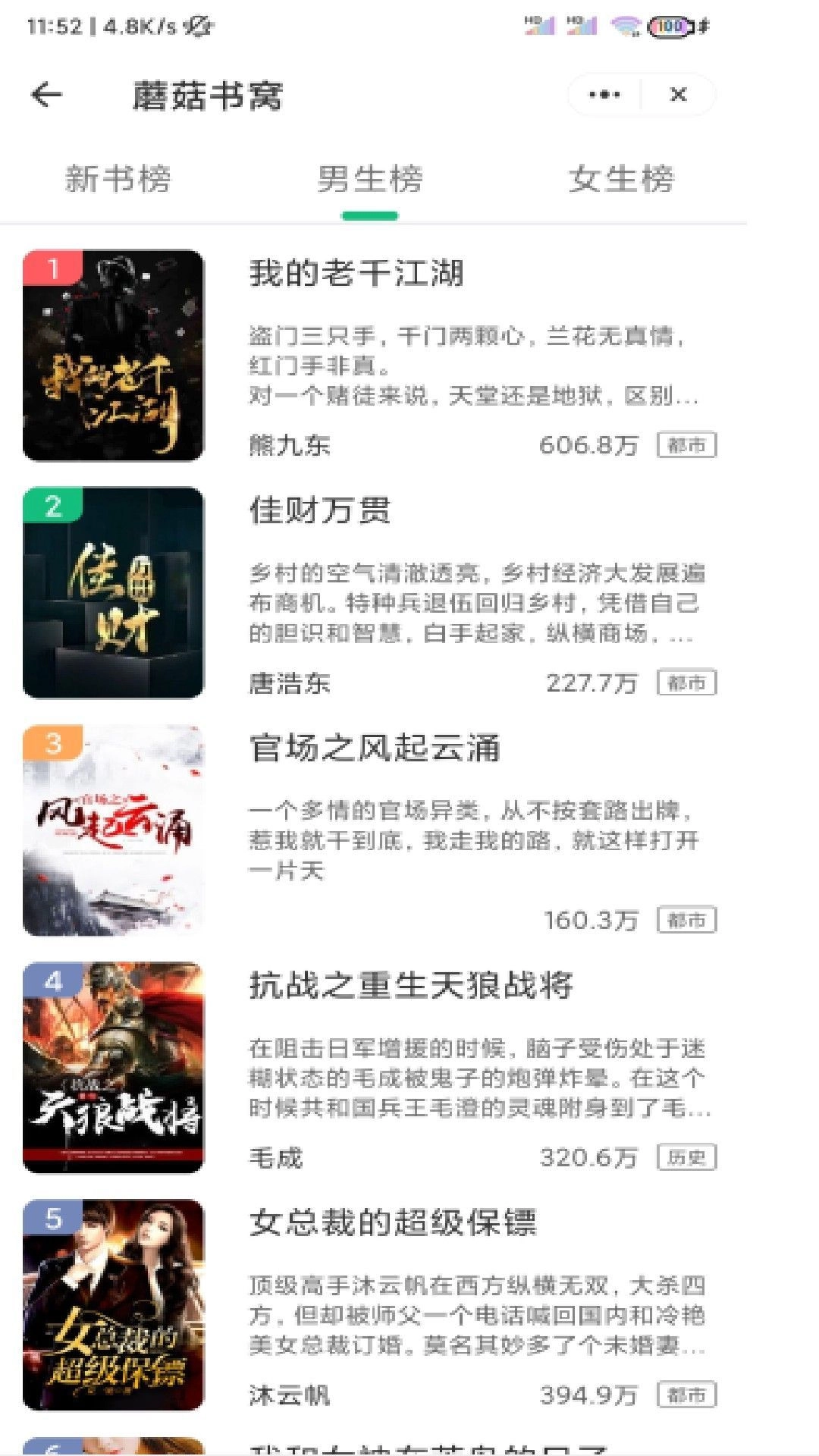Switch to the 女生榜 tab
Viewport: 819px width, 1456px height.
[x=623, y=179]
